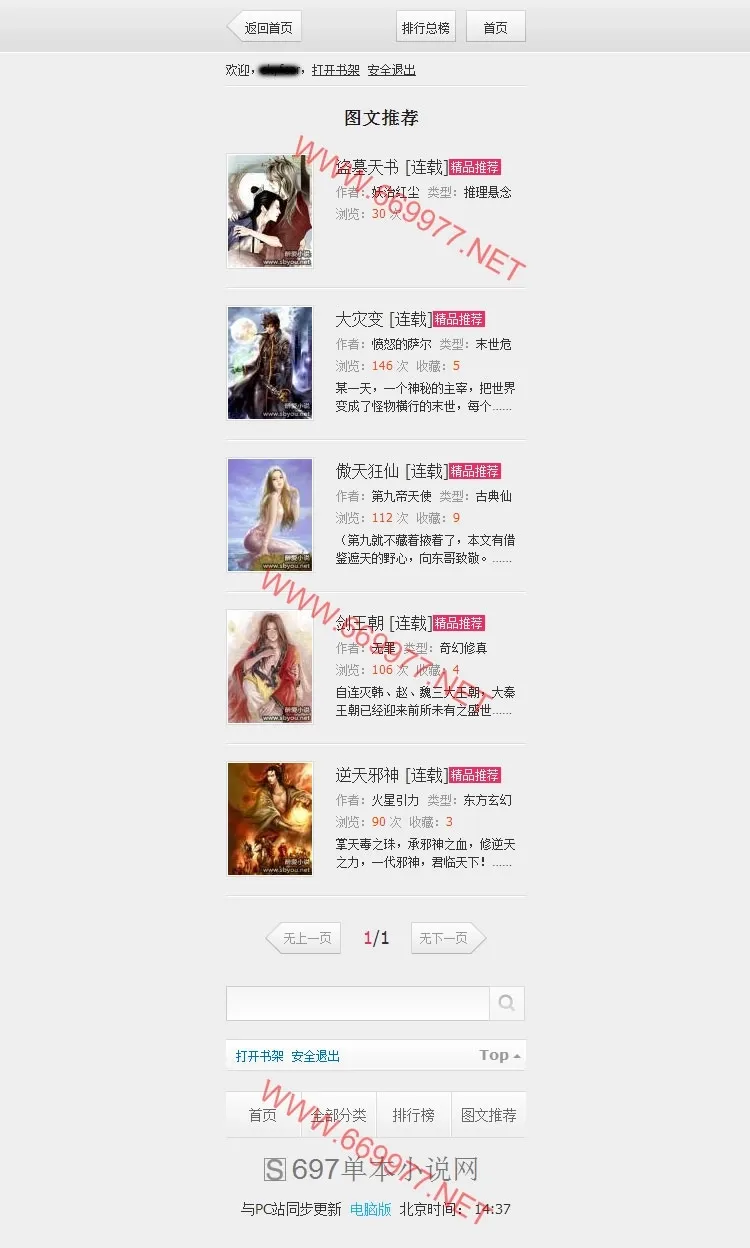750x1248 pixels.
Task: Switch to 排行榜 in bottom navigation
Action: [413, 1115]
